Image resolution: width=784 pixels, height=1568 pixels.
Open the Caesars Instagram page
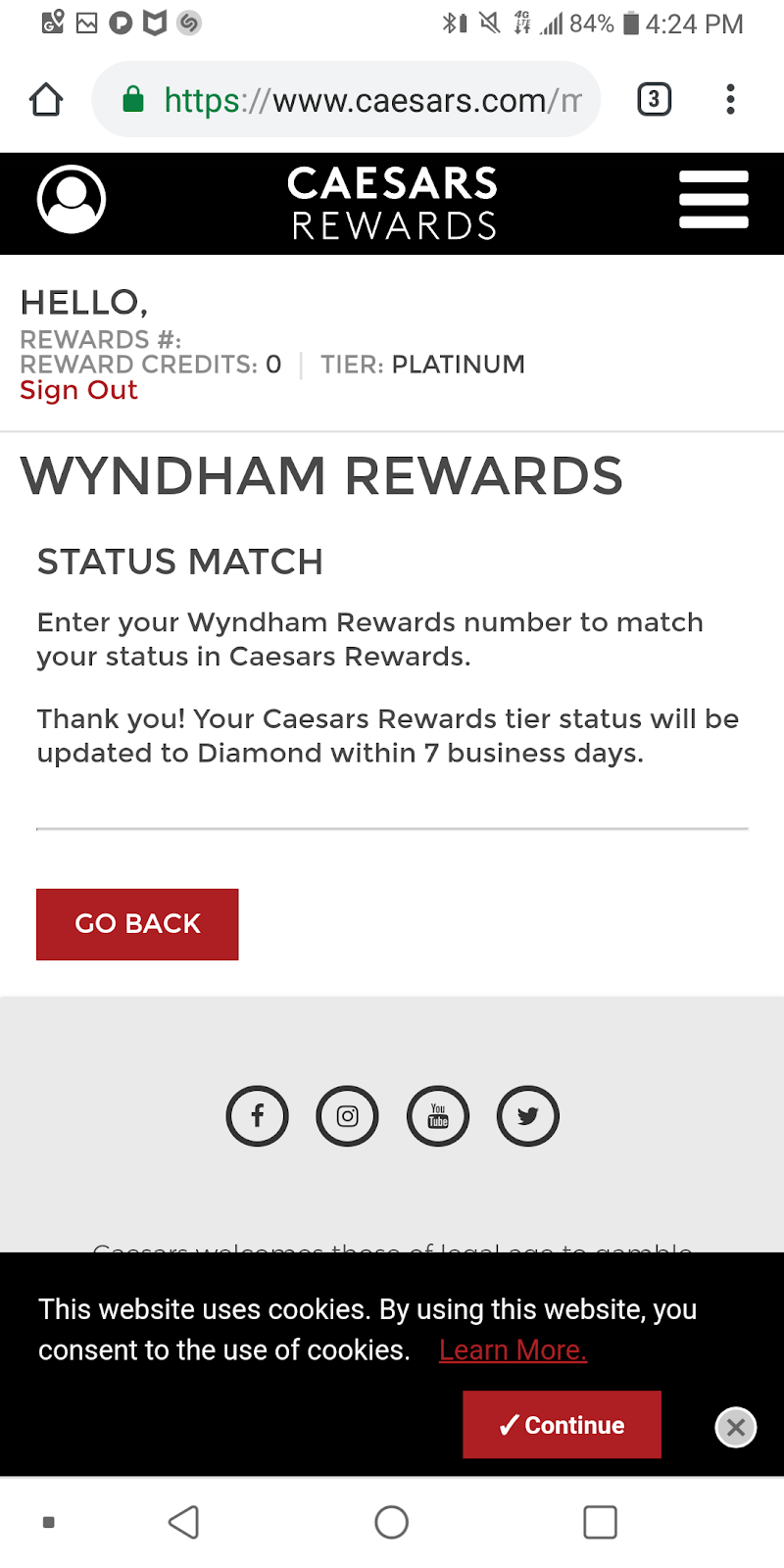point(348,1116)
